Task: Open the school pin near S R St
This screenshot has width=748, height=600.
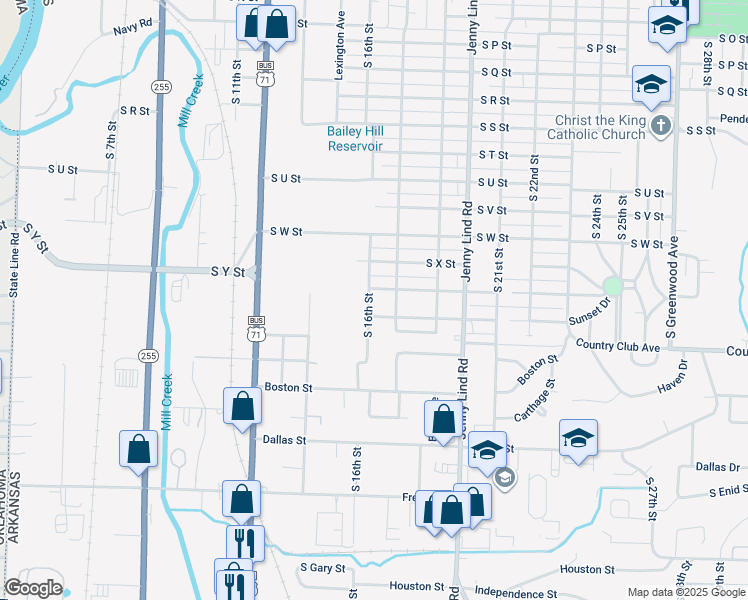Action: point(651,84)
